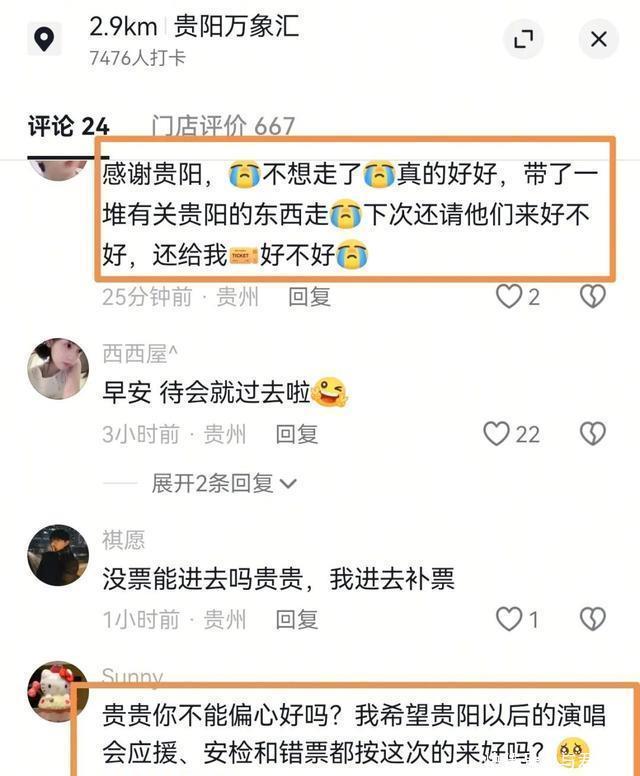This screenshot has height=776, width=640.
Task: Switch to the 门店评价 tab
Action: (223, 126)
